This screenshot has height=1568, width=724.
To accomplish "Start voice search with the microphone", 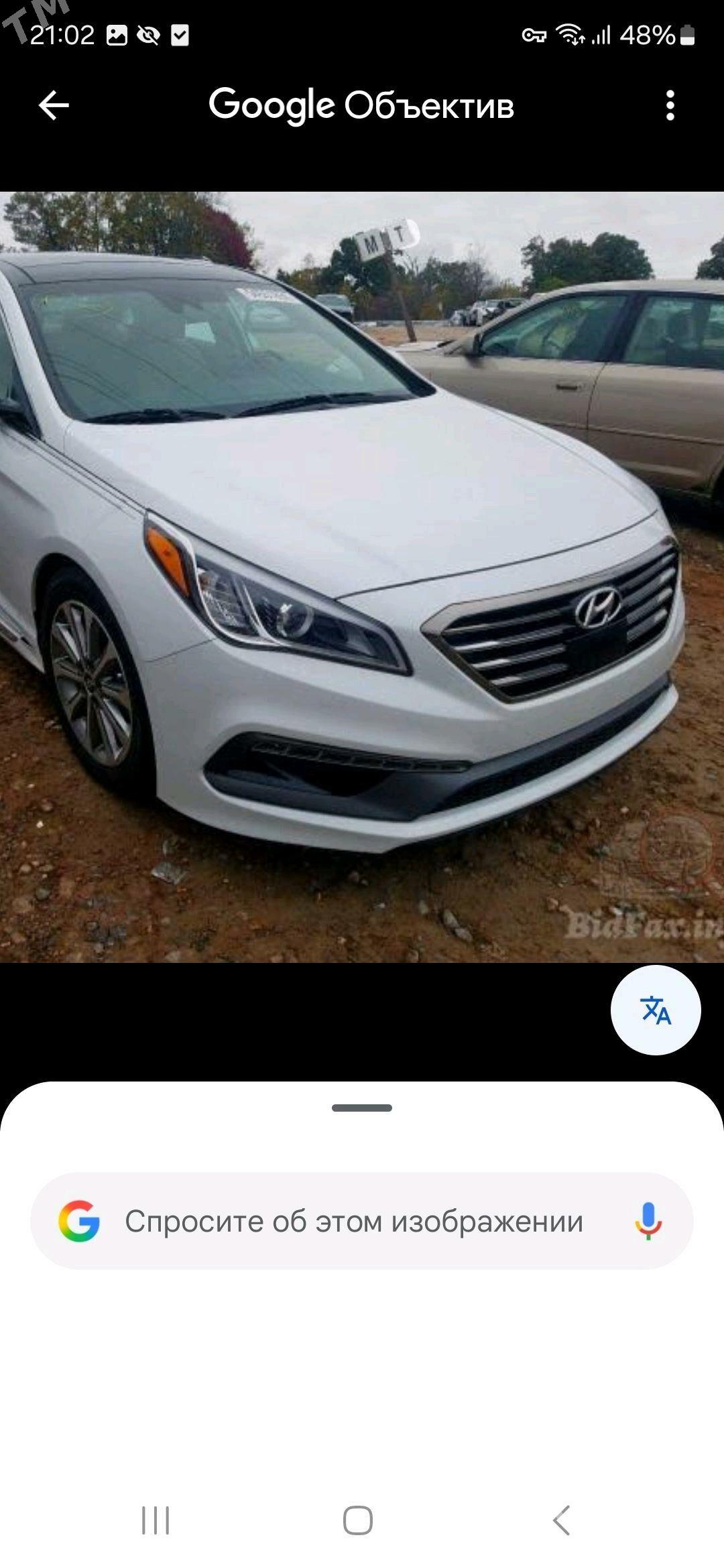I will (x=648, y=1221).
